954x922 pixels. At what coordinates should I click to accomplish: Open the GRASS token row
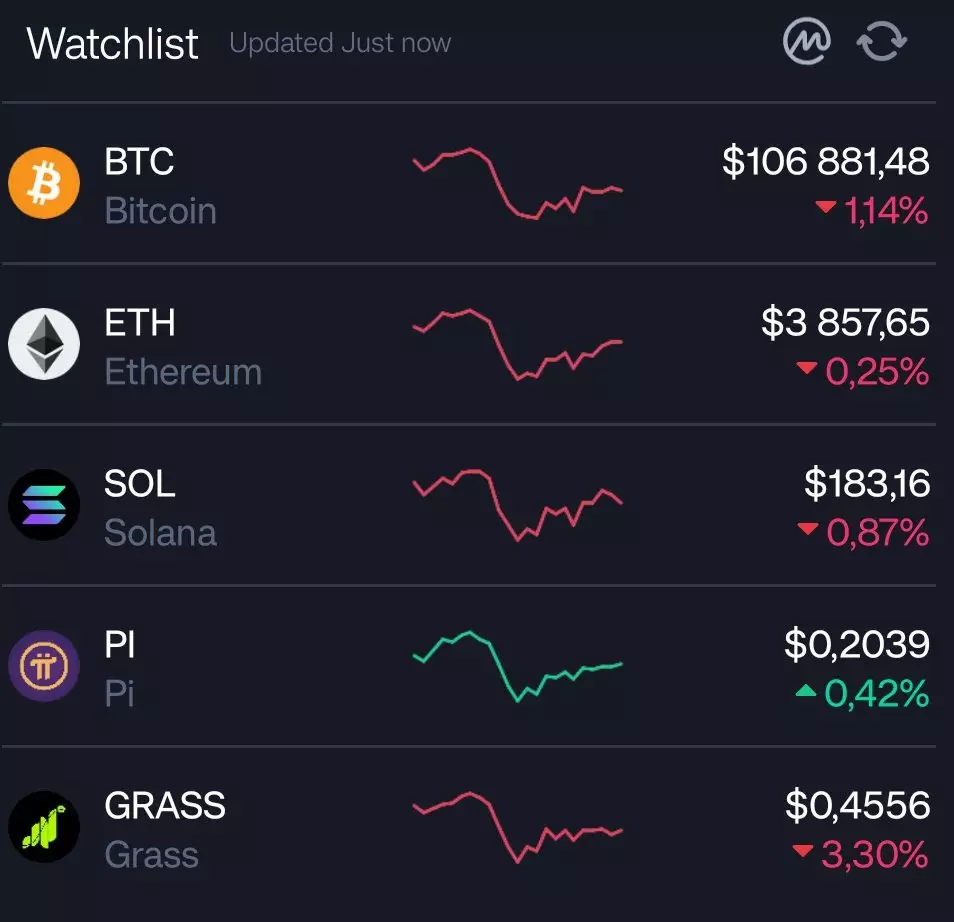[x=468, y=829]
